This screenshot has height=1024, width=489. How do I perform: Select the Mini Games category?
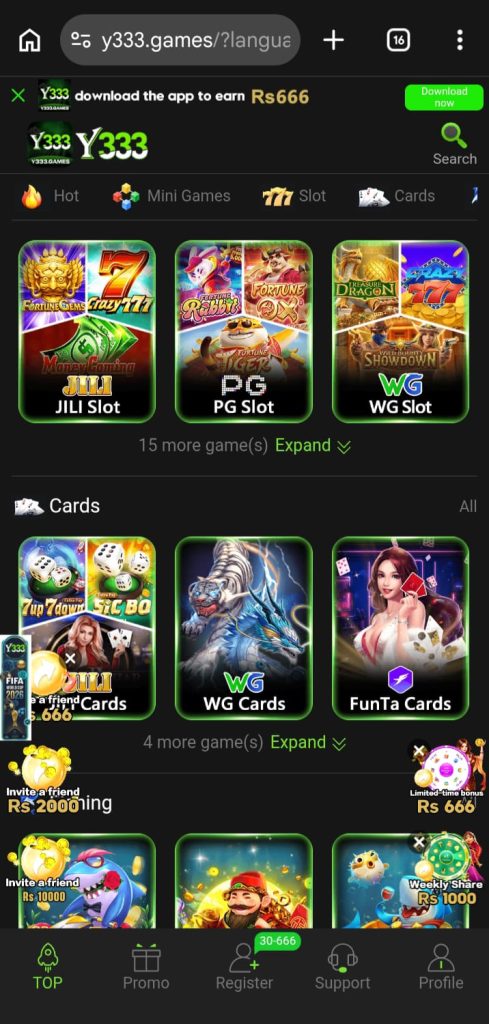tap(172, 196)
